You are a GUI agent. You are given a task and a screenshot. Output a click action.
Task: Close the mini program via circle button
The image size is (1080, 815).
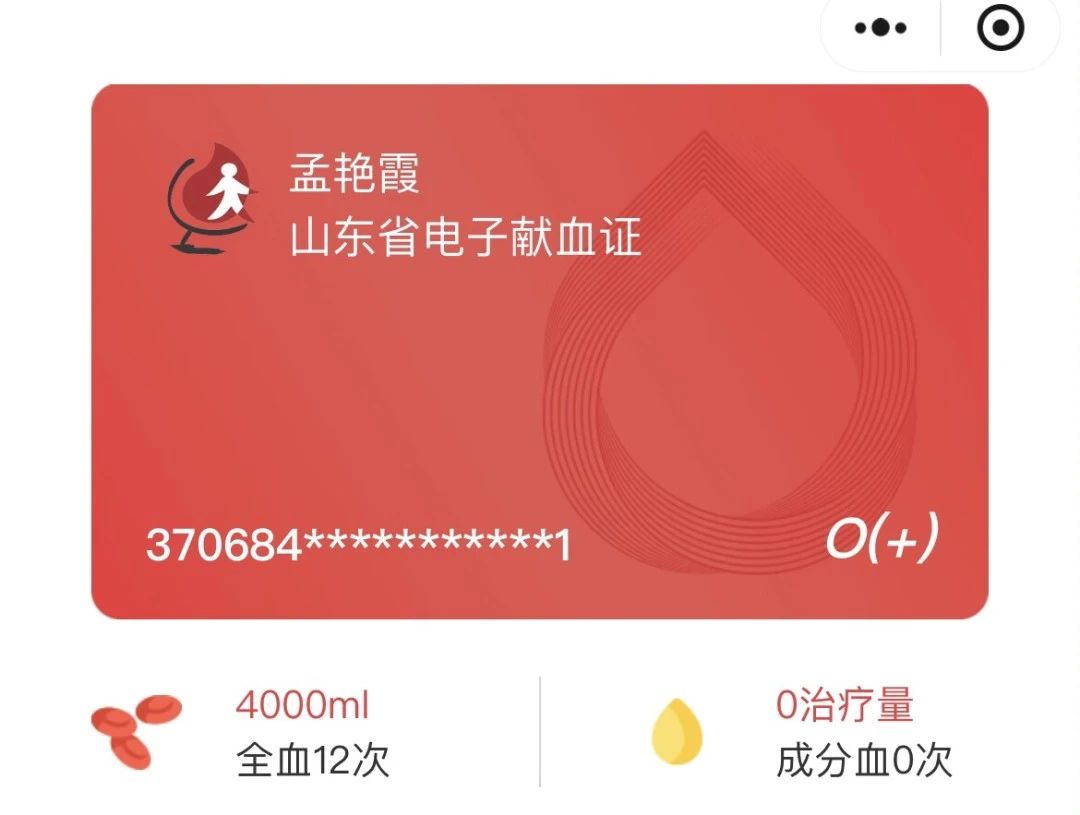point(1000,29)
